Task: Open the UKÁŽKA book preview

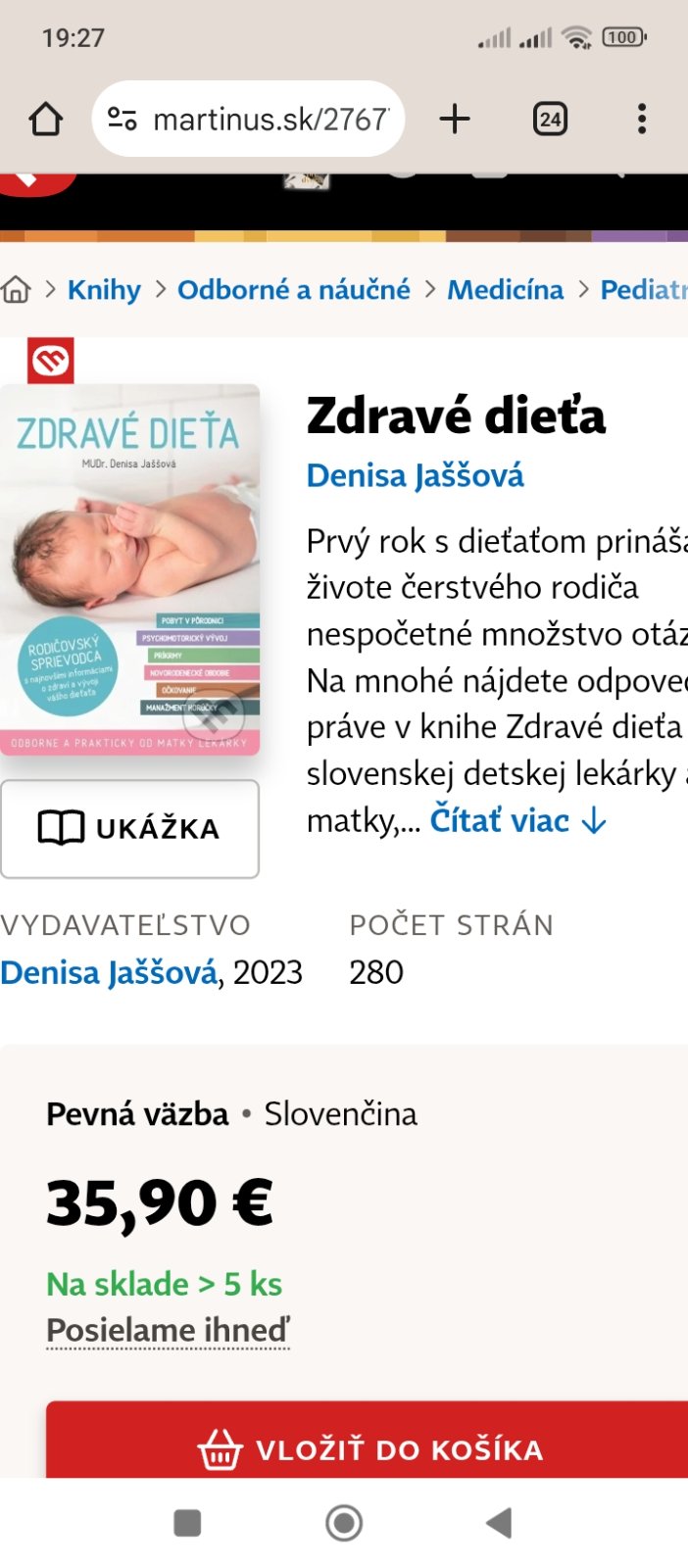Action: pos(129,828)
